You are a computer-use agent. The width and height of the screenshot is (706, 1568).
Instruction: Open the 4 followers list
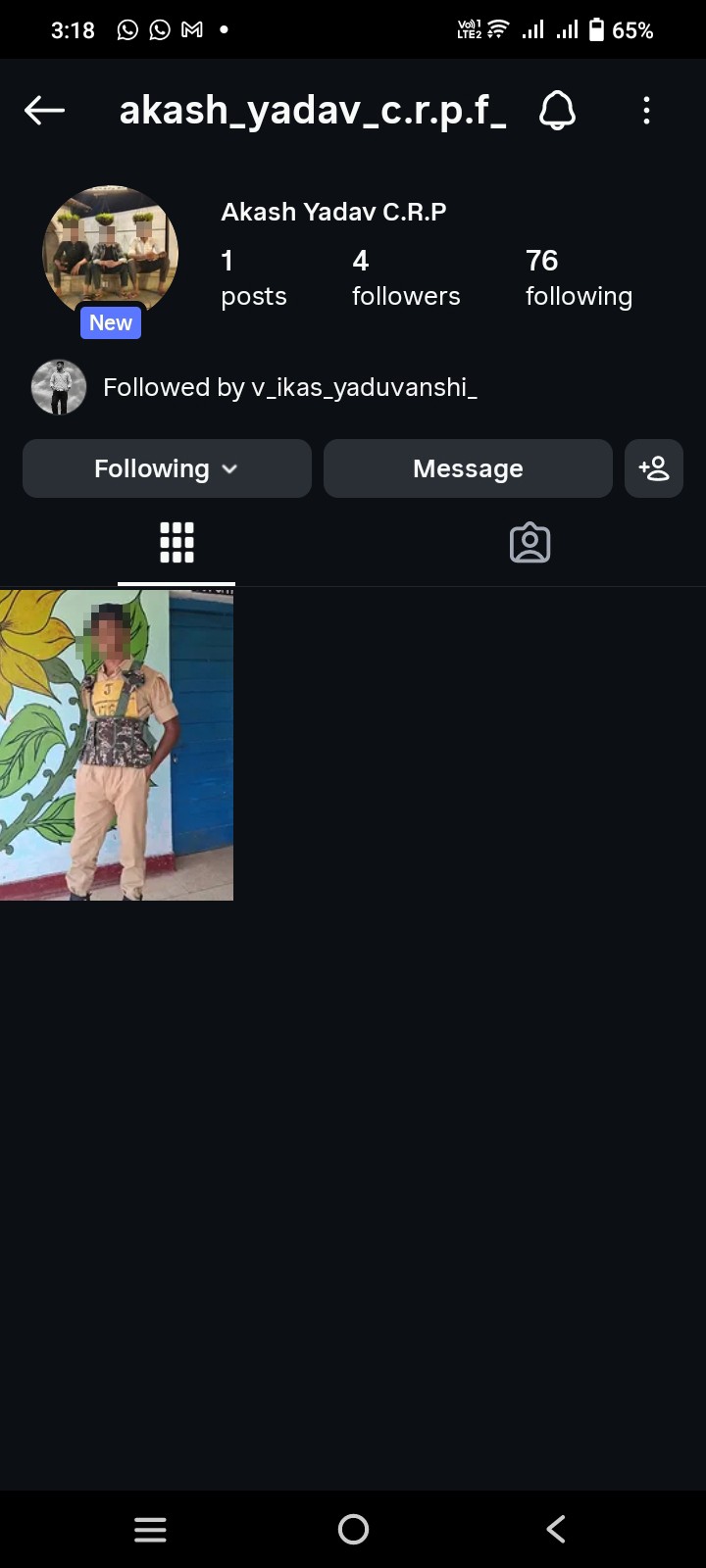406,278
